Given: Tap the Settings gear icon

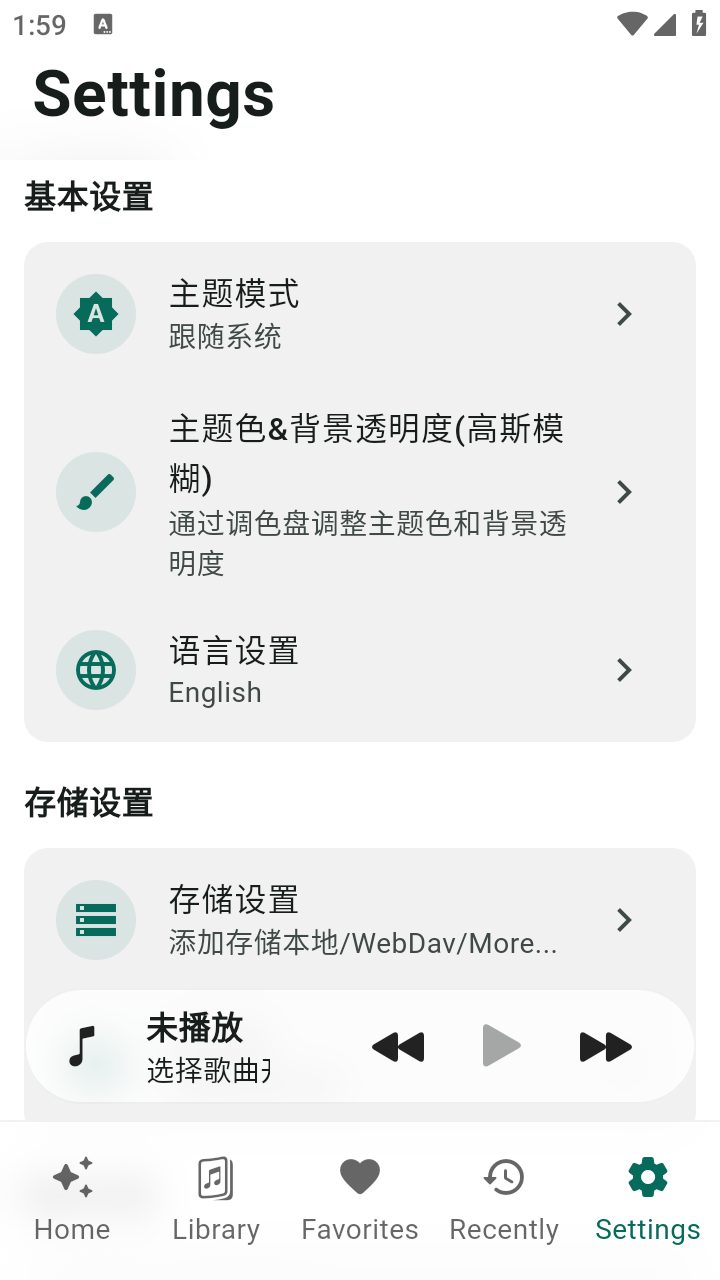Looking at the screenshot, I should pos(647,1177).
